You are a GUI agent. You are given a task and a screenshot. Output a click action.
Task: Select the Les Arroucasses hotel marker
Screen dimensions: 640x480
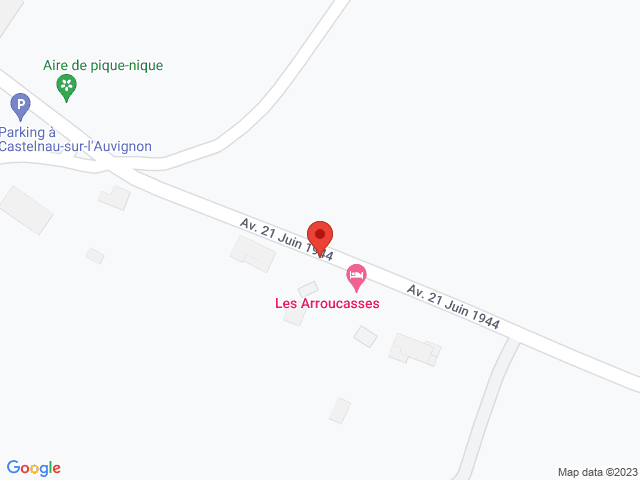pyautogui.click(x=356, y=276)
